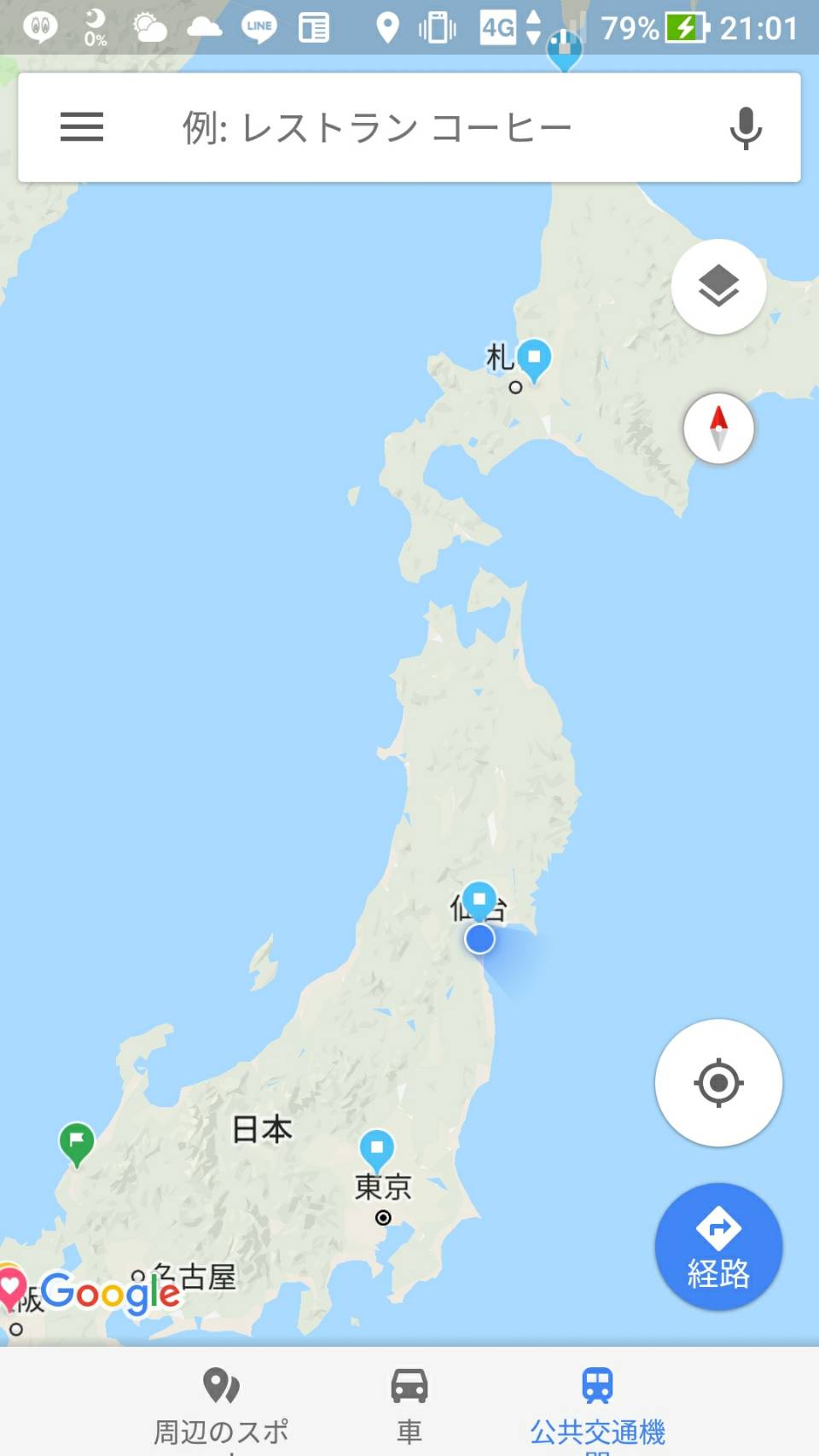Start voice search with the microphone
Image resolution: width=819 pixels, height=1456 pixels.
tap(746, 128)
